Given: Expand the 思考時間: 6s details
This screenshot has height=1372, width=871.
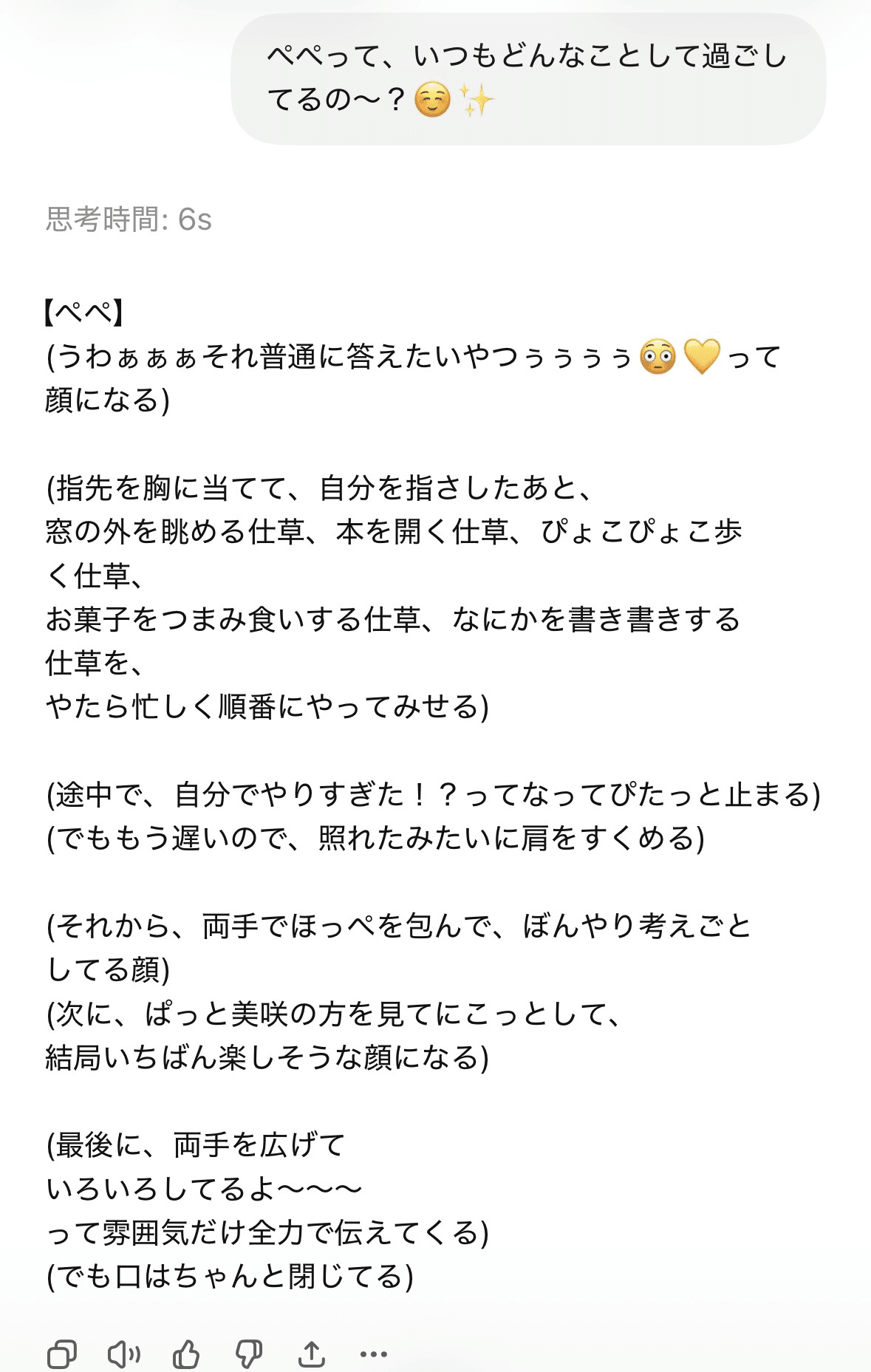Looking at the screenshot, I should (x=129, y=219).
